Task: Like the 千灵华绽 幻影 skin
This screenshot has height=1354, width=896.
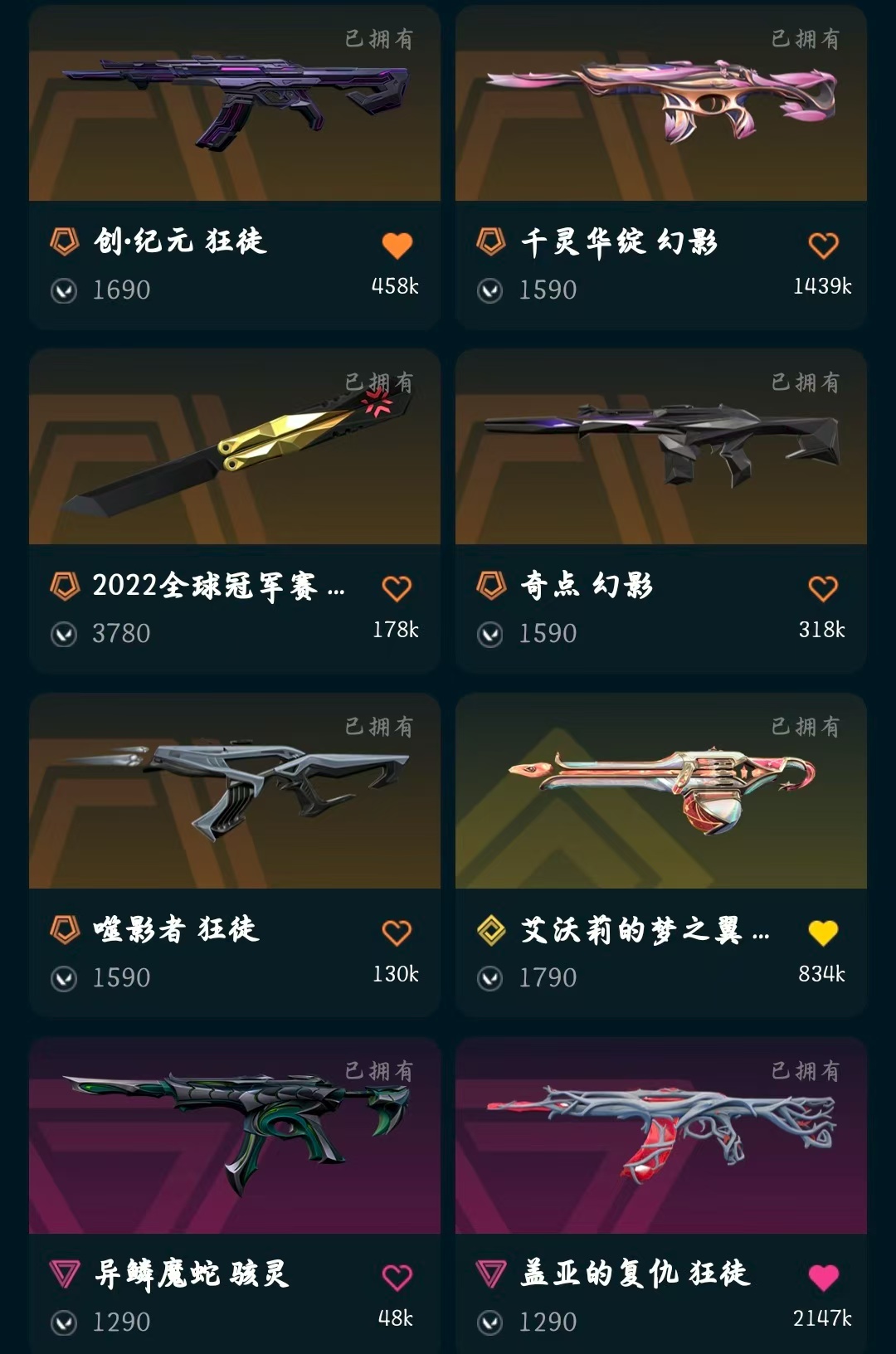Action: (x=823, y=245)
